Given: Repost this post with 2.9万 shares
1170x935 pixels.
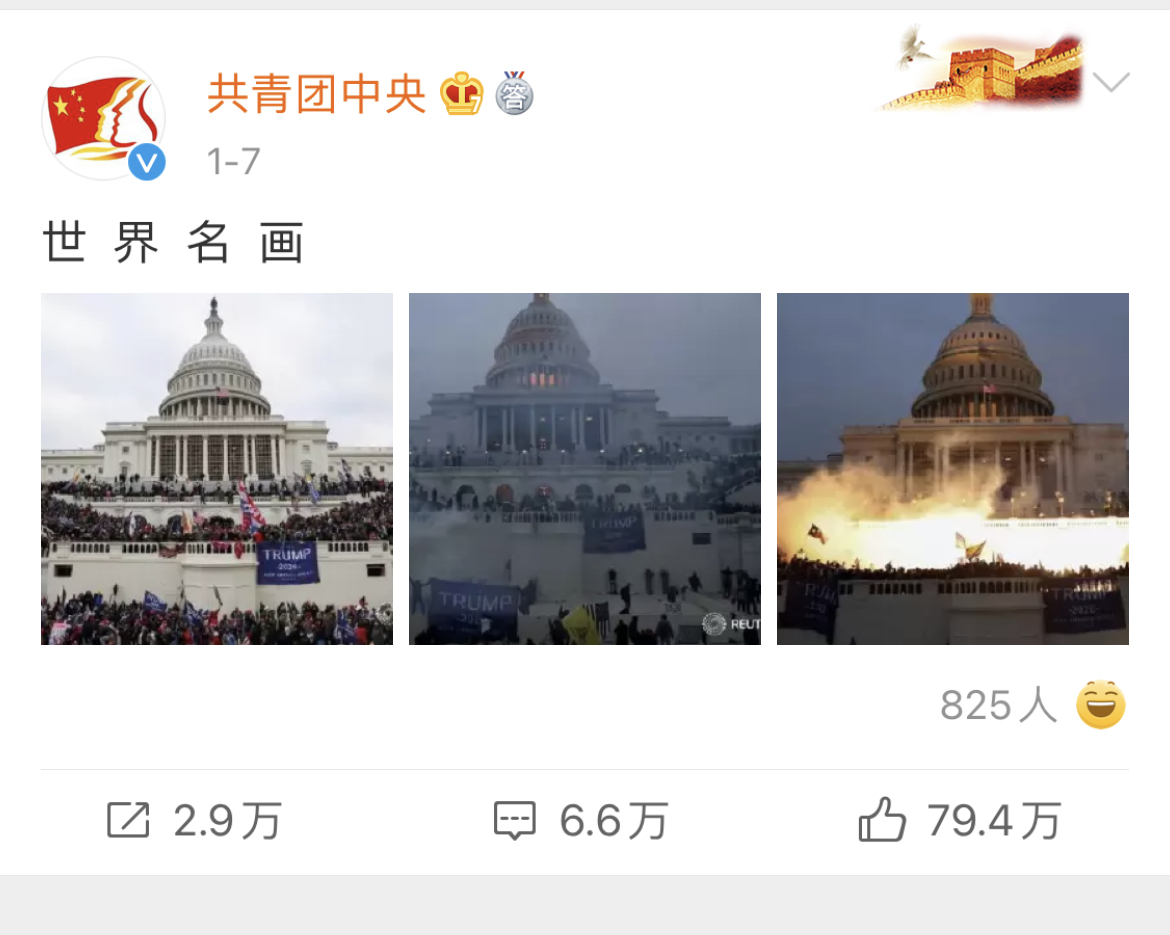Looking at the screenshot, I should (x=195, y=821).
